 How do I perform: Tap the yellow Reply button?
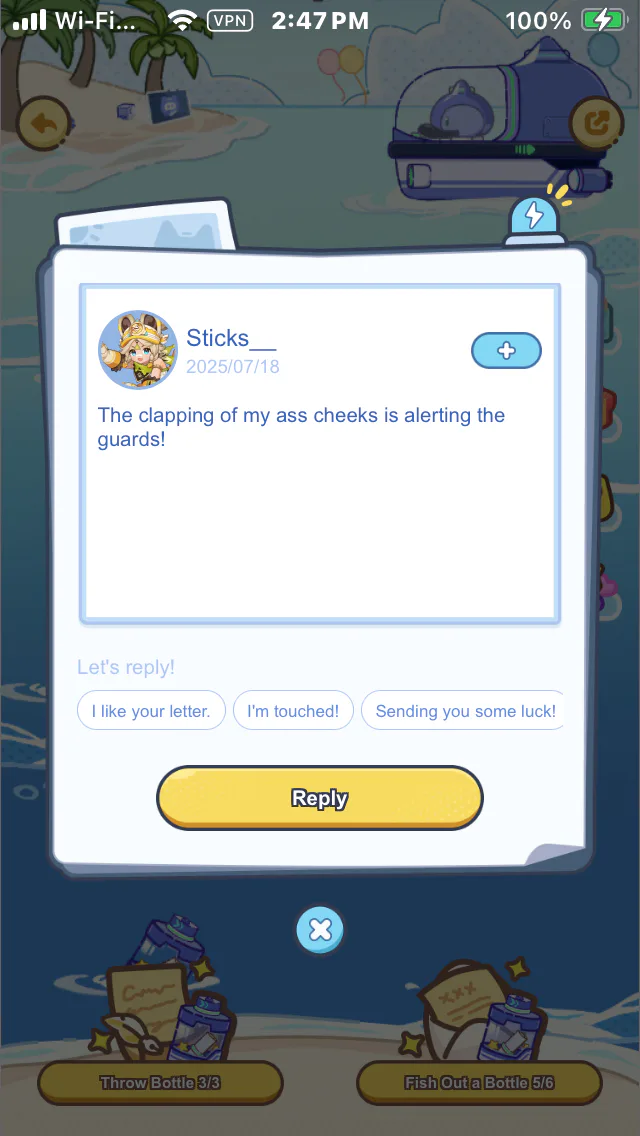(x=320, y=798)
